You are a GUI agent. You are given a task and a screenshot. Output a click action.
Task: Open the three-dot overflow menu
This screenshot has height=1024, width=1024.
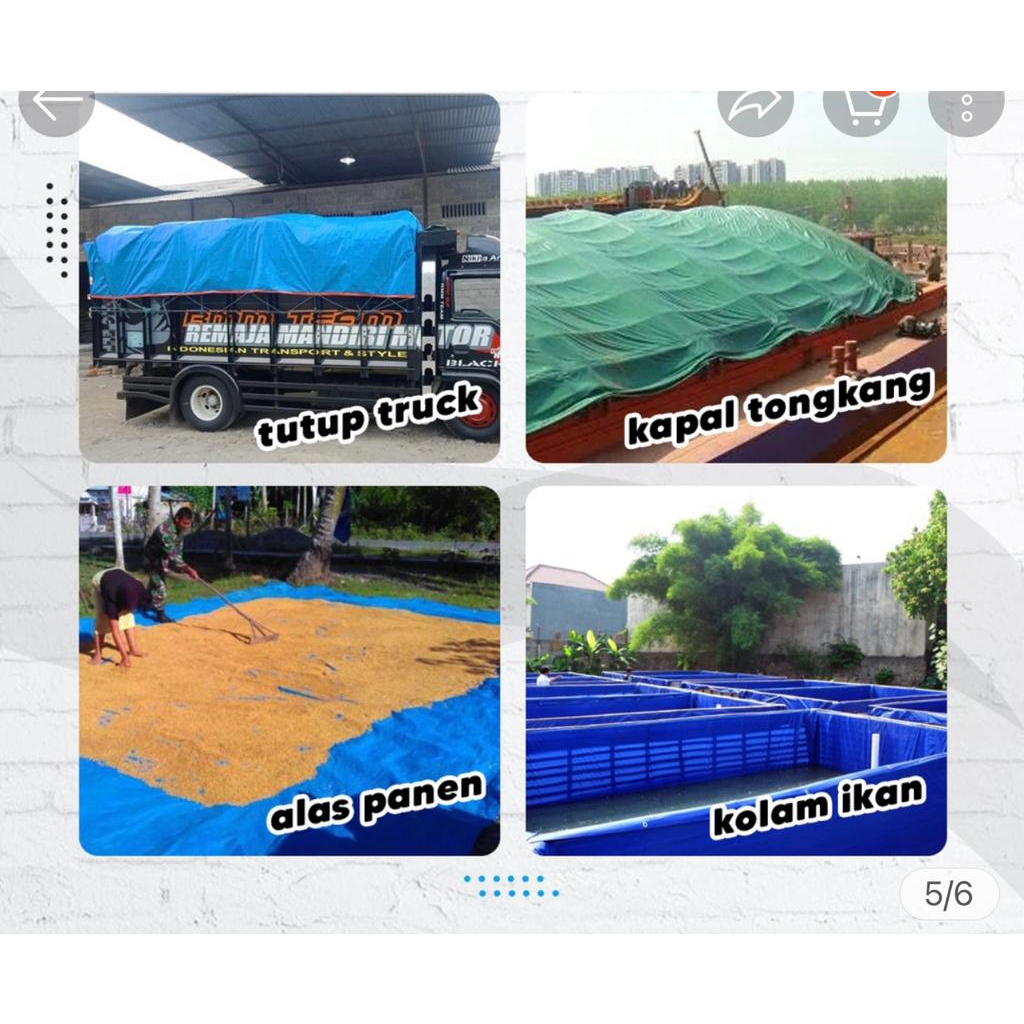(965, 108)
